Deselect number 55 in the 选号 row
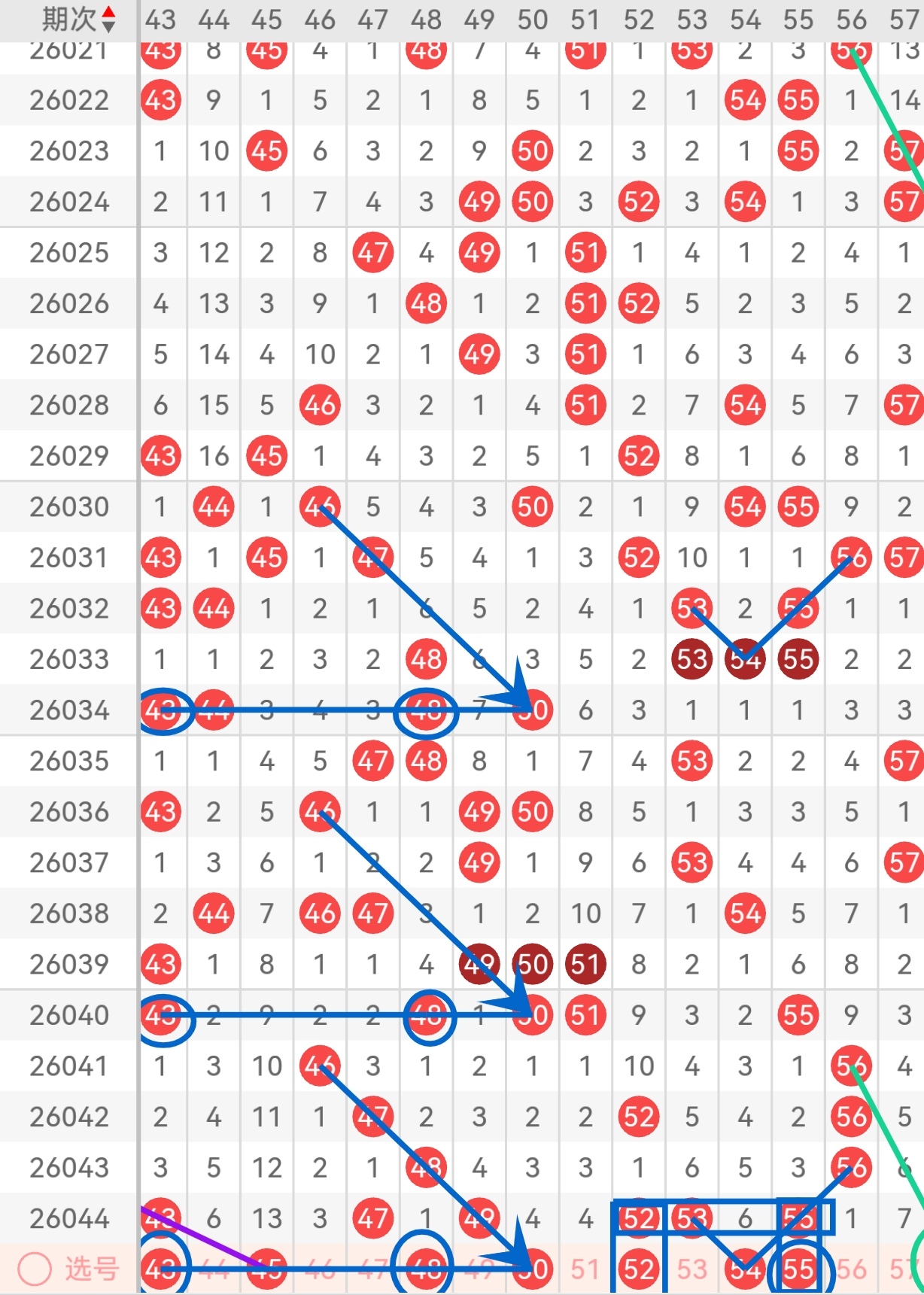Image resolution: width=924 pixels, height=1295 pixels. [798, 1269]
